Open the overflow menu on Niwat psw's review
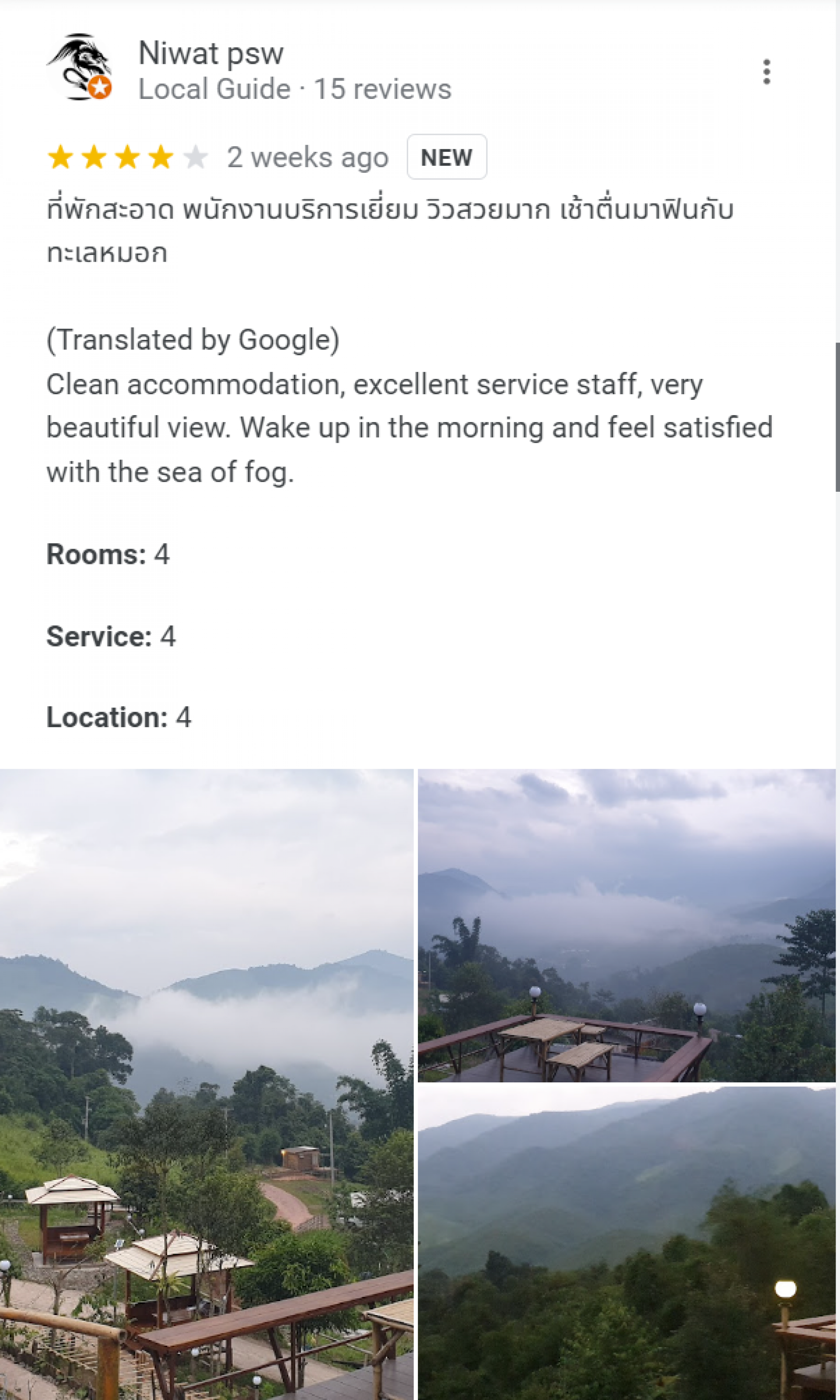Viewport: 840px width, 1400px height. tap(766, 72)
